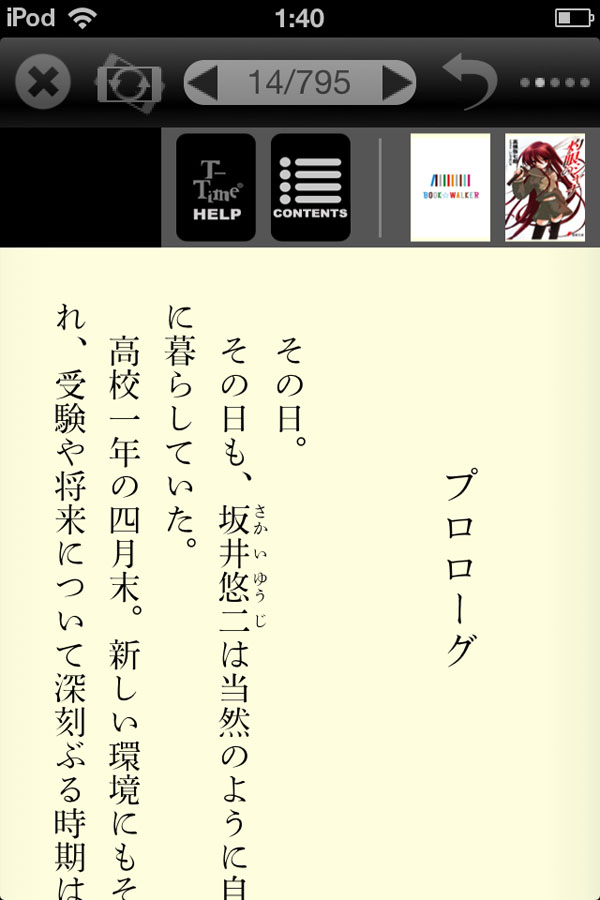This screenshot has height=900, width=600.
Task: Open the BOOK WALKER thumbnail
Action: [450, 188]
